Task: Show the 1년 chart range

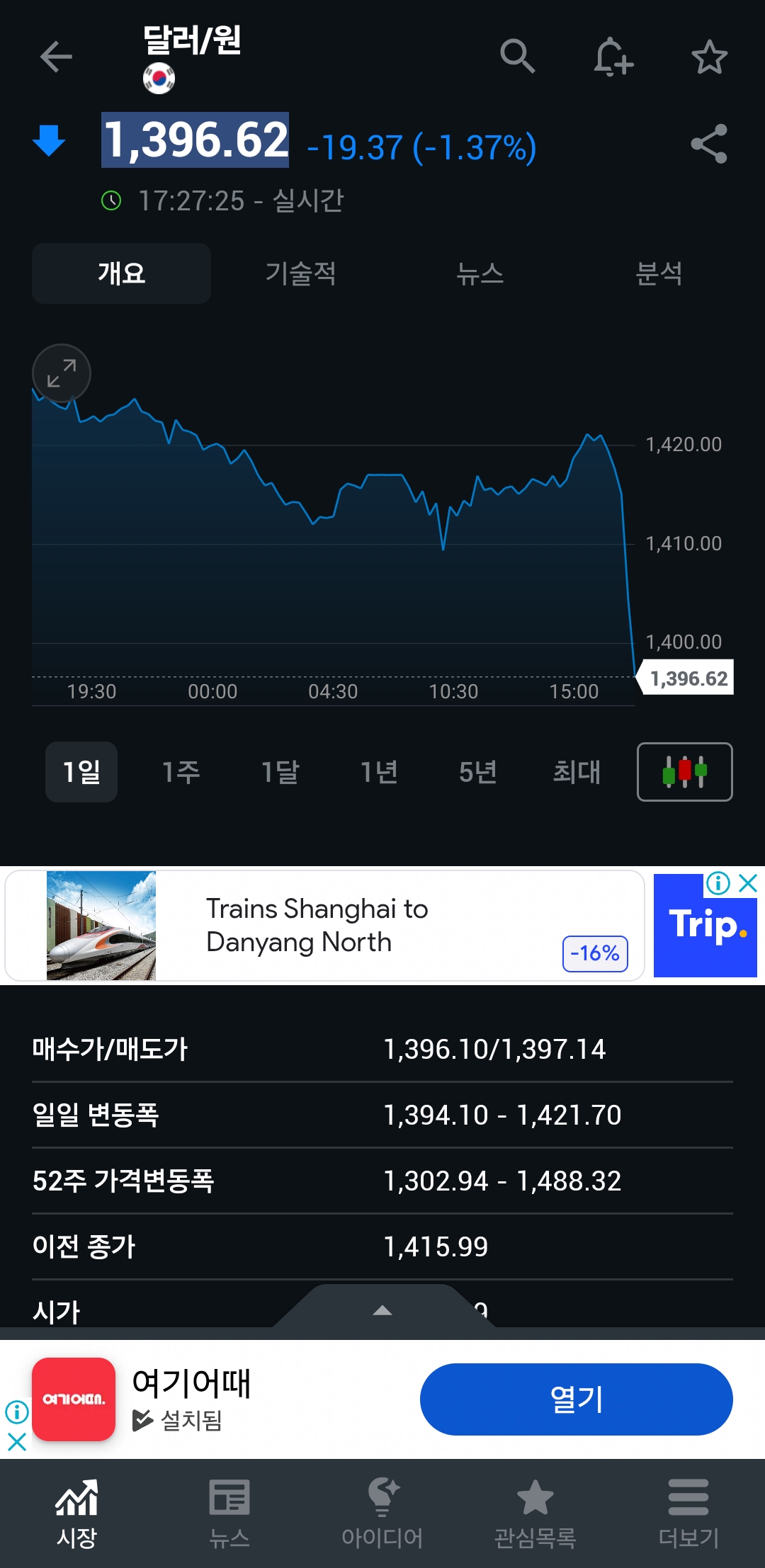Action: click(x=379, y=772)
